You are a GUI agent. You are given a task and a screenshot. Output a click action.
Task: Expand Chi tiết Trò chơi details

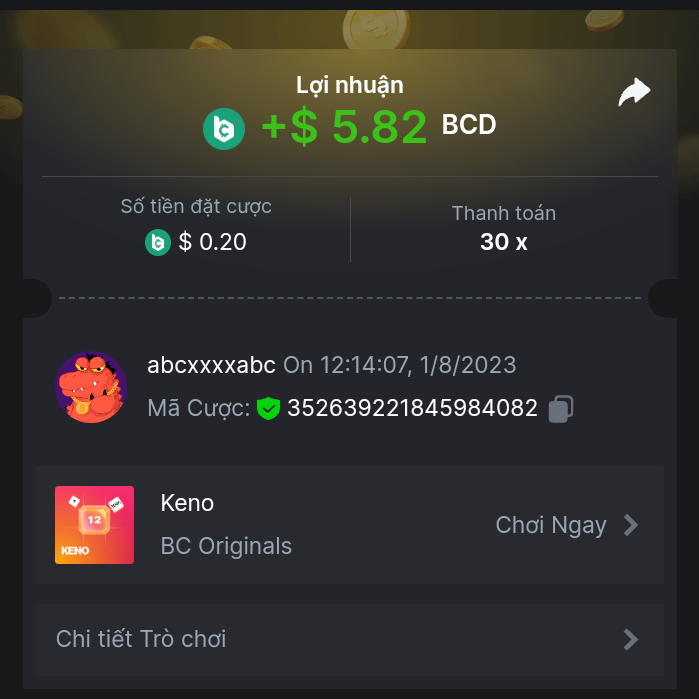[x=349, y=639]
